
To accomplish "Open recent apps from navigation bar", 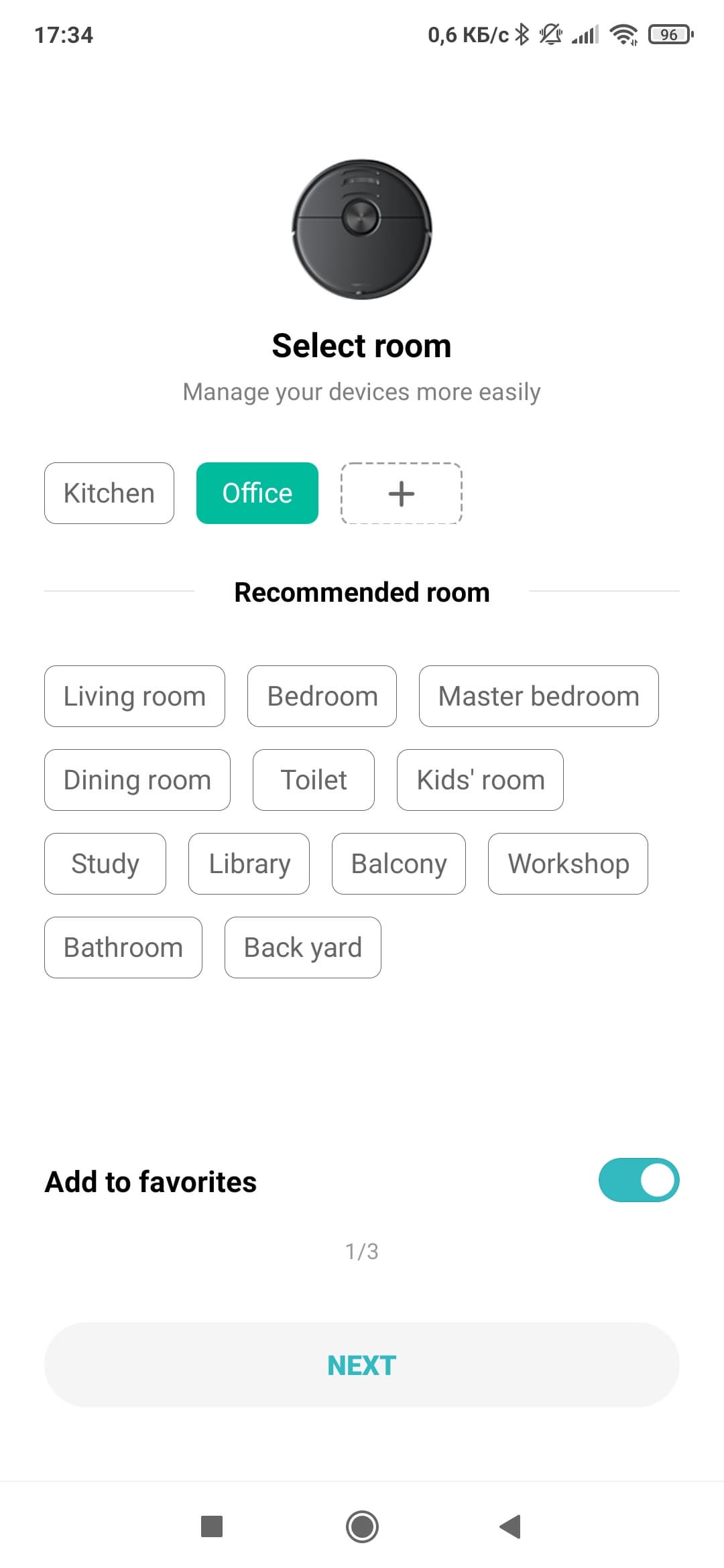I will (212, 1526).
